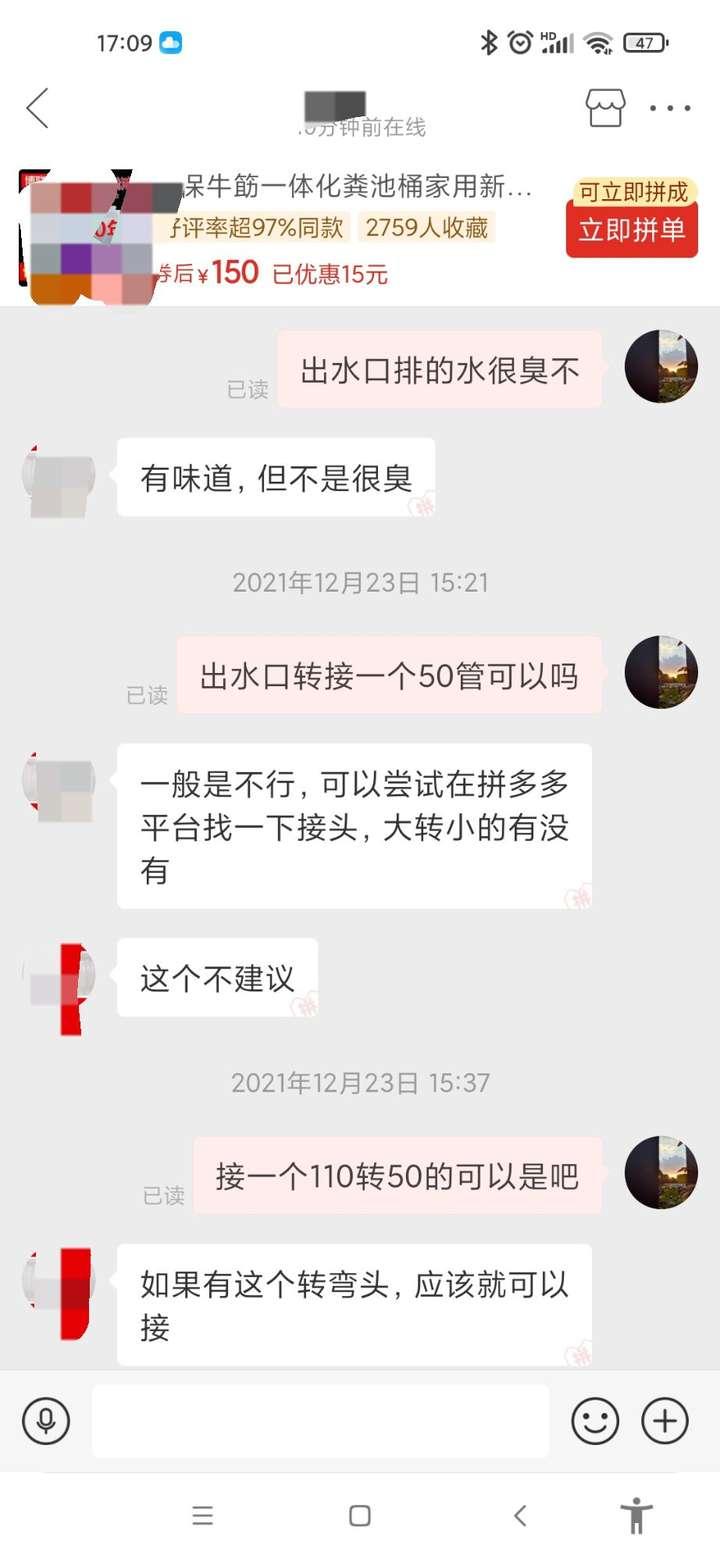This screenshot has height=1559, width=720.
Task: Open the three-dot more options menu
Action: point(672,108)
